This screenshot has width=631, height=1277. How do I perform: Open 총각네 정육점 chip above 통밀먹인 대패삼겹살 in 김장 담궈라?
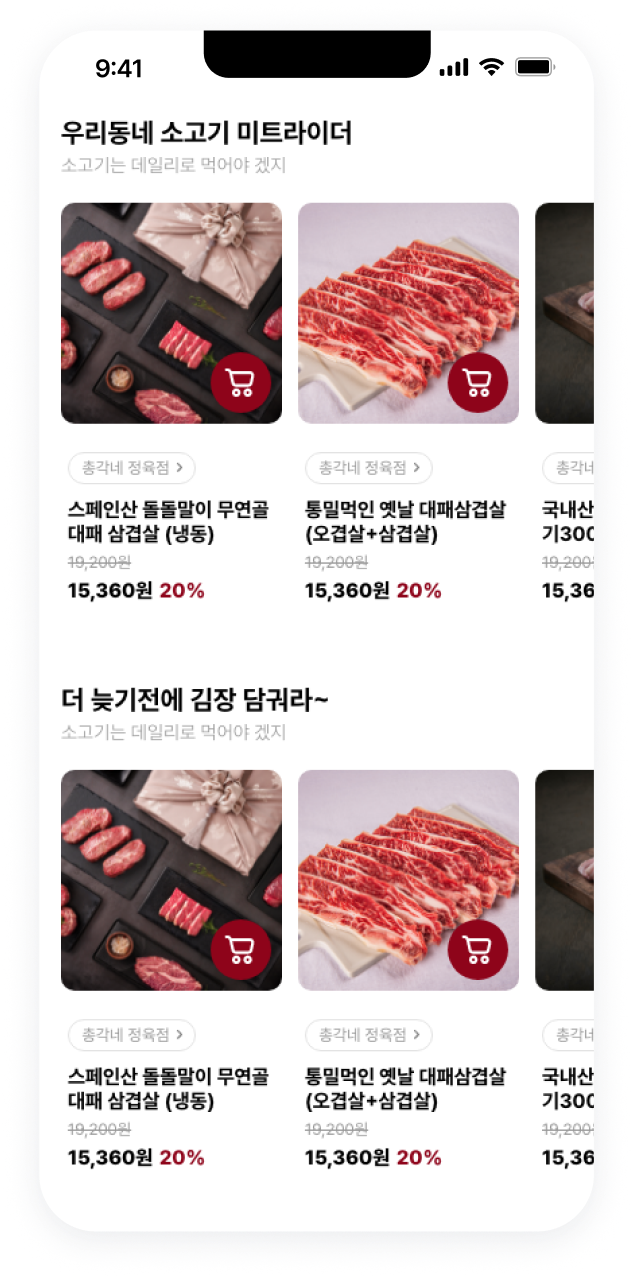368,1035
